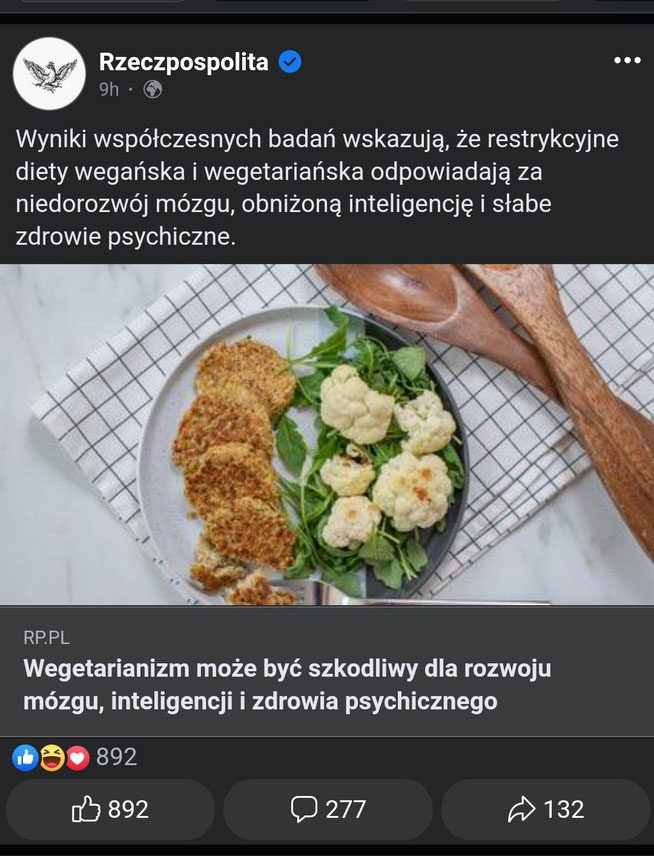Open Rzeczpospolita's profile picture

[49, 73]
